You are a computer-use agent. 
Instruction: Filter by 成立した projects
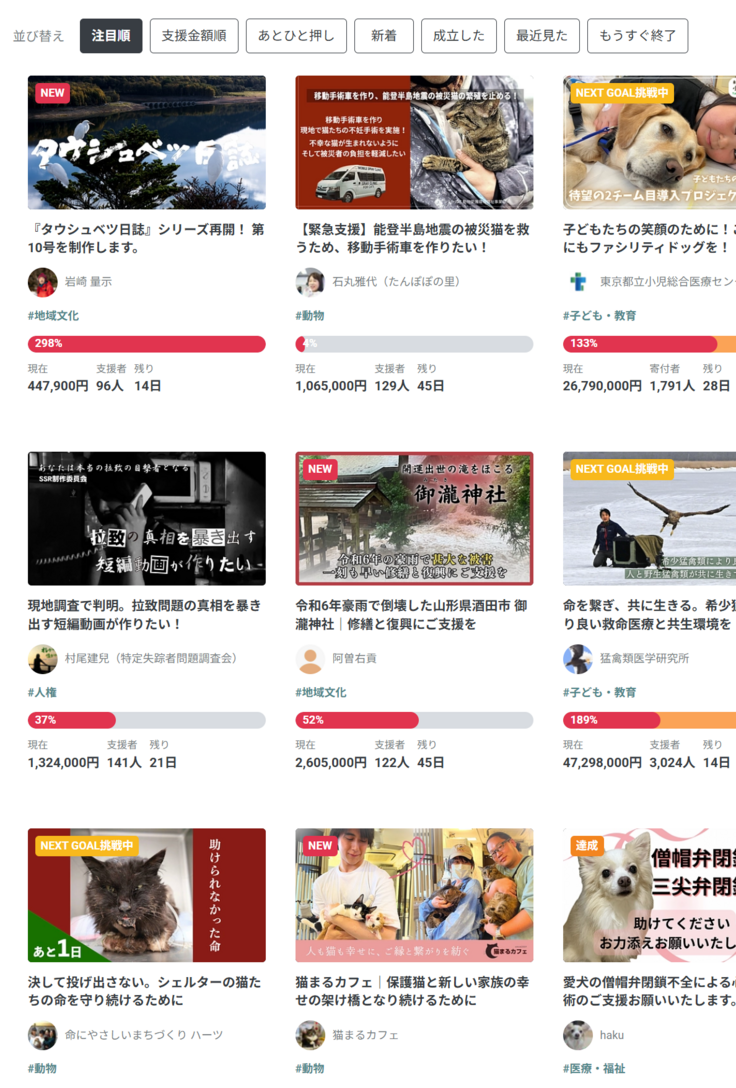(x=459, y=36)
